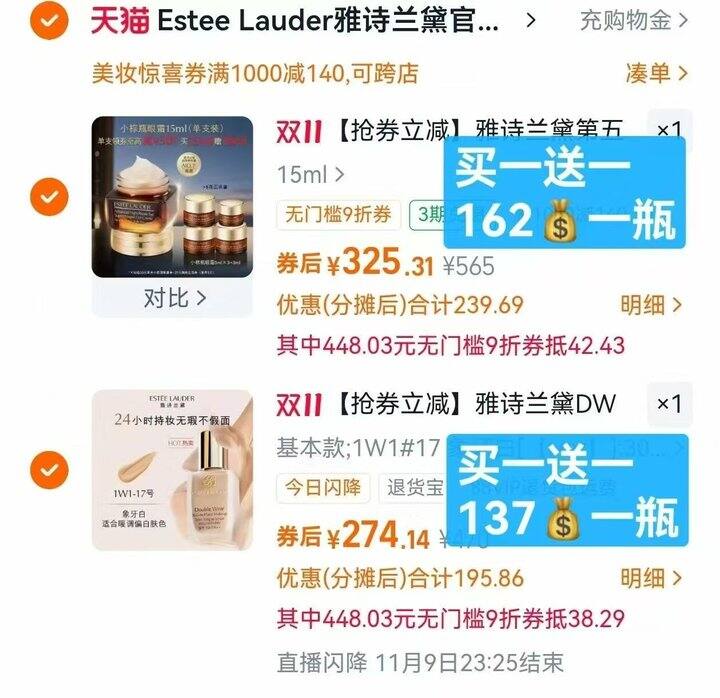The width and height of the screenshot is (720, 698).
Task: Deselect the 15ml eye cream item checkbox
Action: [48, 197]
